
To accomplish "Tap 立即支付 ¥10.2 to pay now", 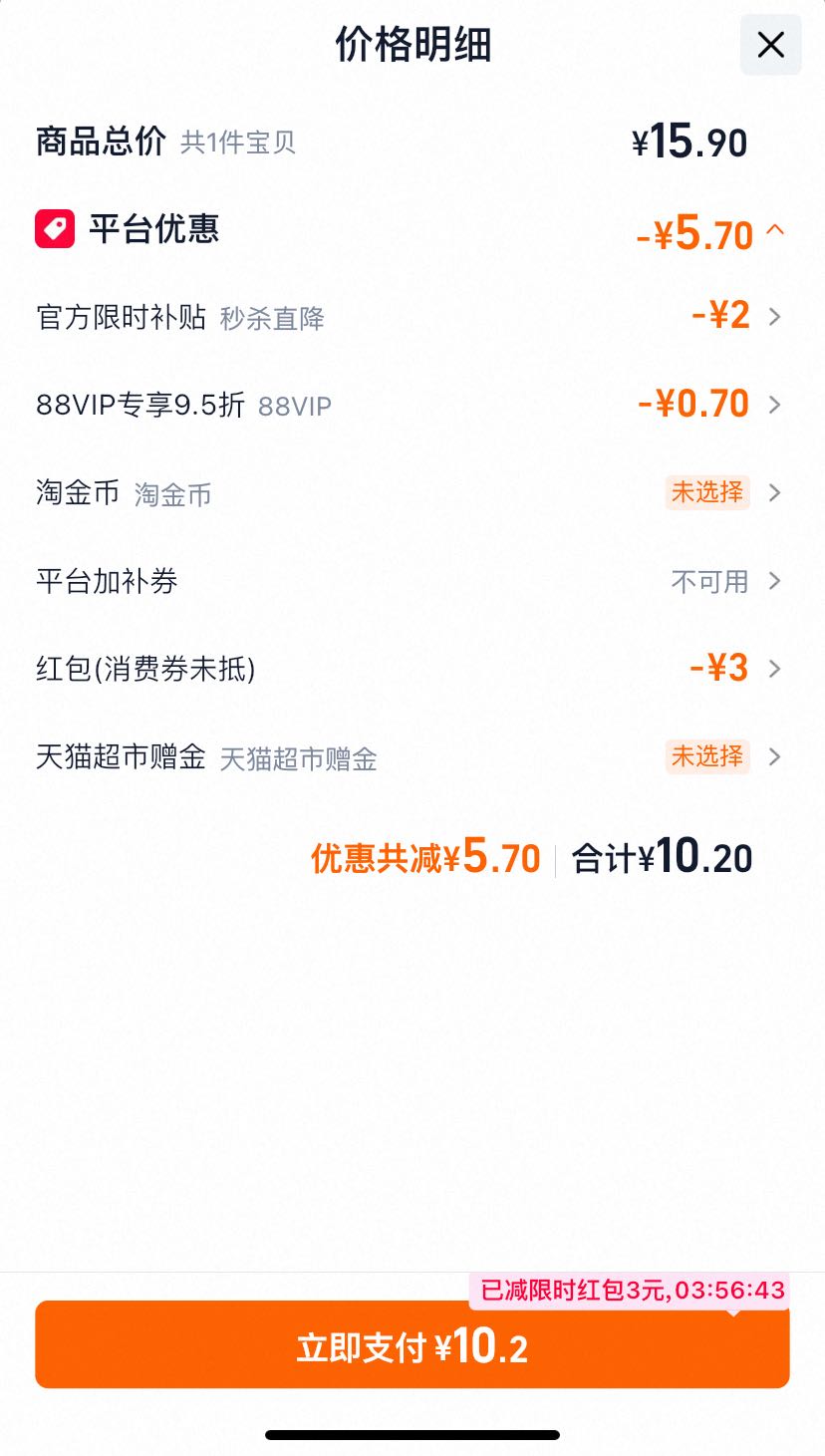I will coord(412,1344).
